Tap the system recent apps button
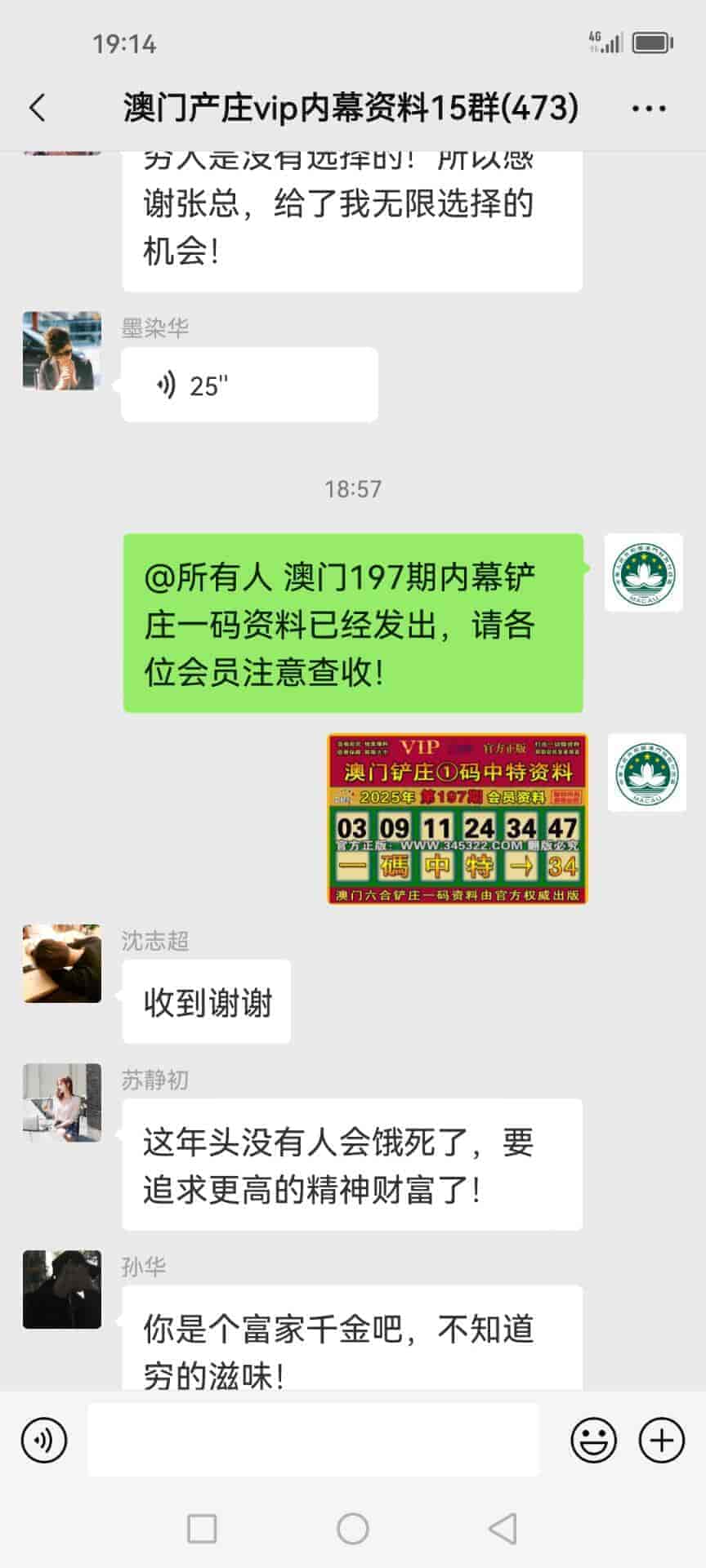 pos(202,1528)
